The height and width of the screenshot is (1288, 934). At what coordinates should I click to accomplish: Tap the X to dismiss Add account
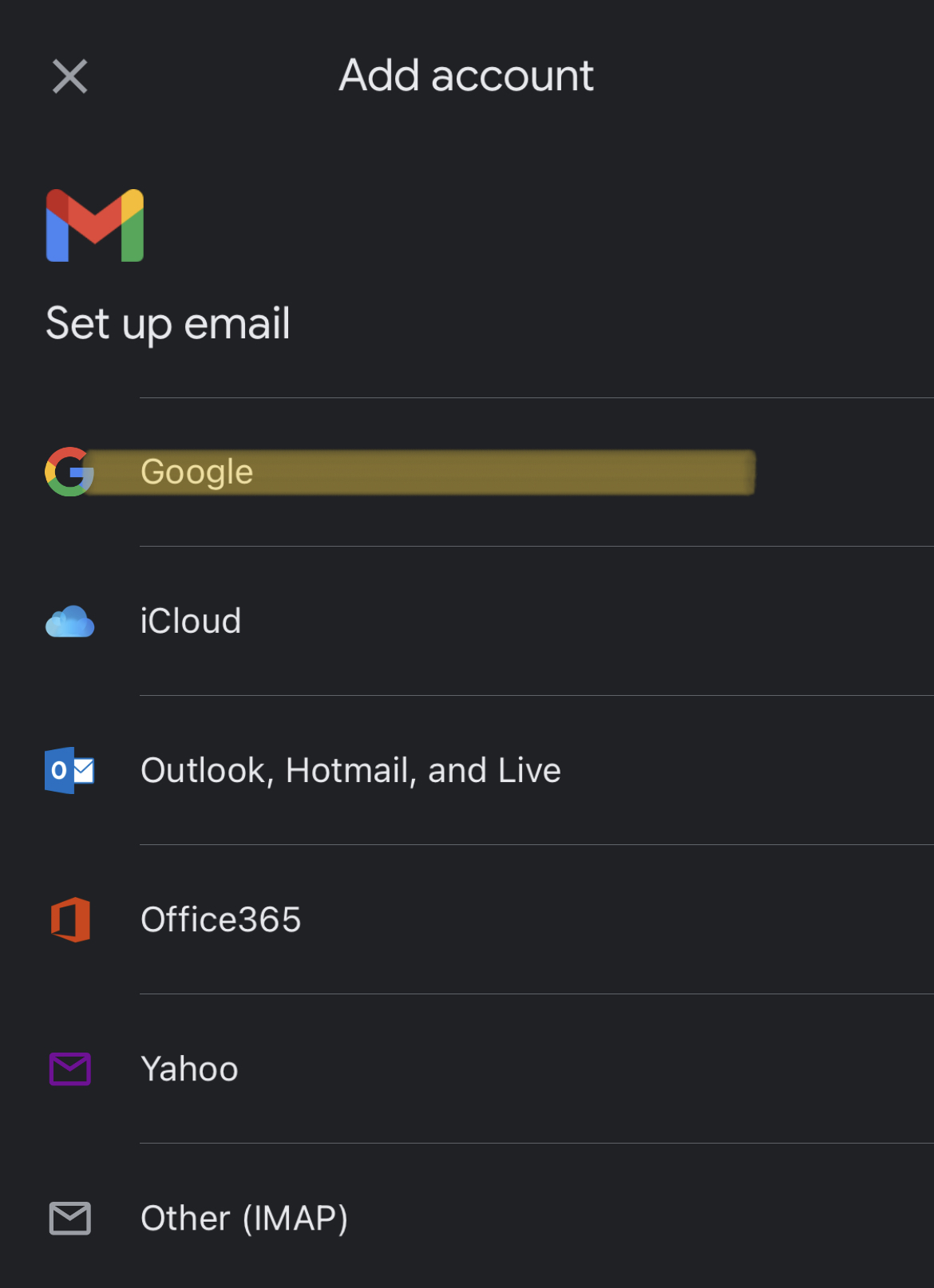point(69,77)
